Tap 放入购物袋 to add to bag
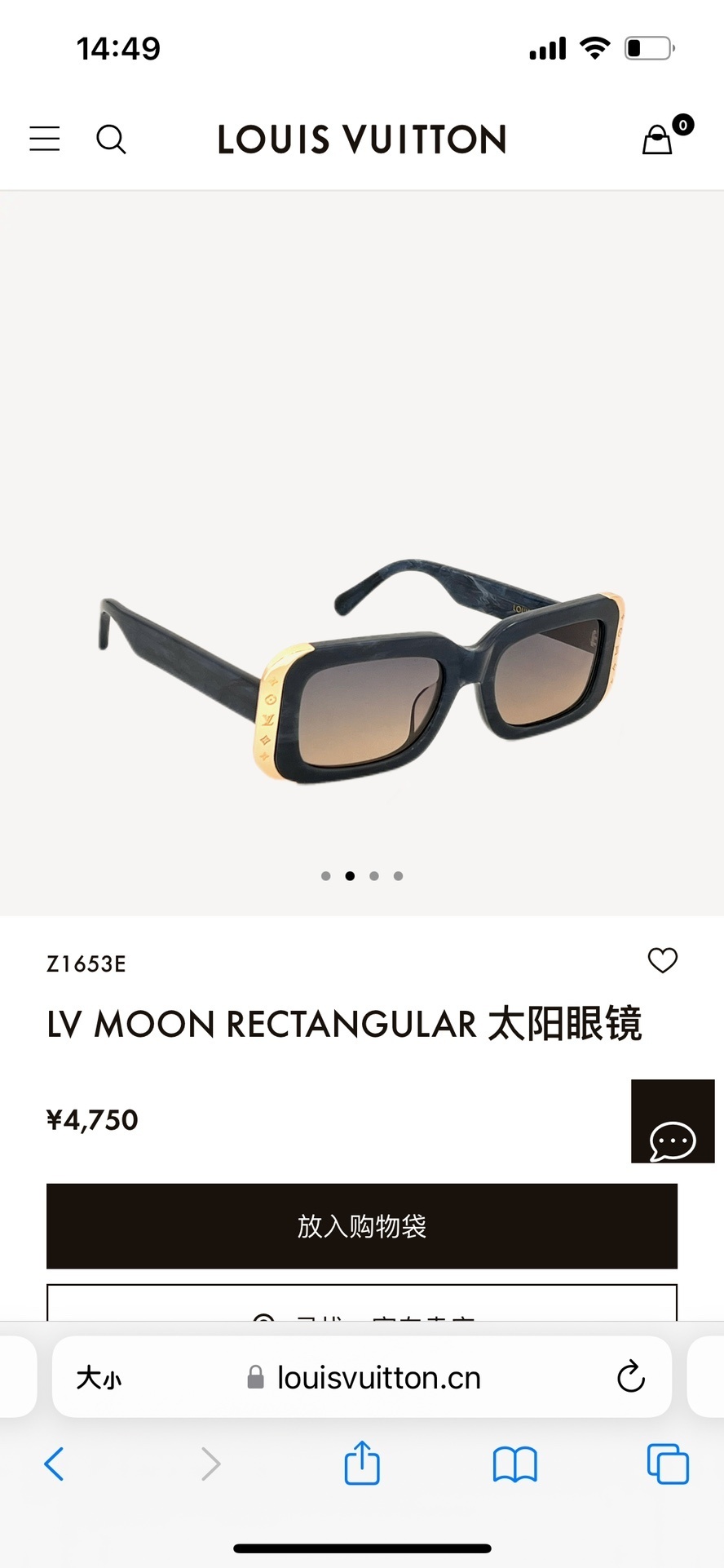The width and height of the screenshot is (724, 1568). [362, 1225]
